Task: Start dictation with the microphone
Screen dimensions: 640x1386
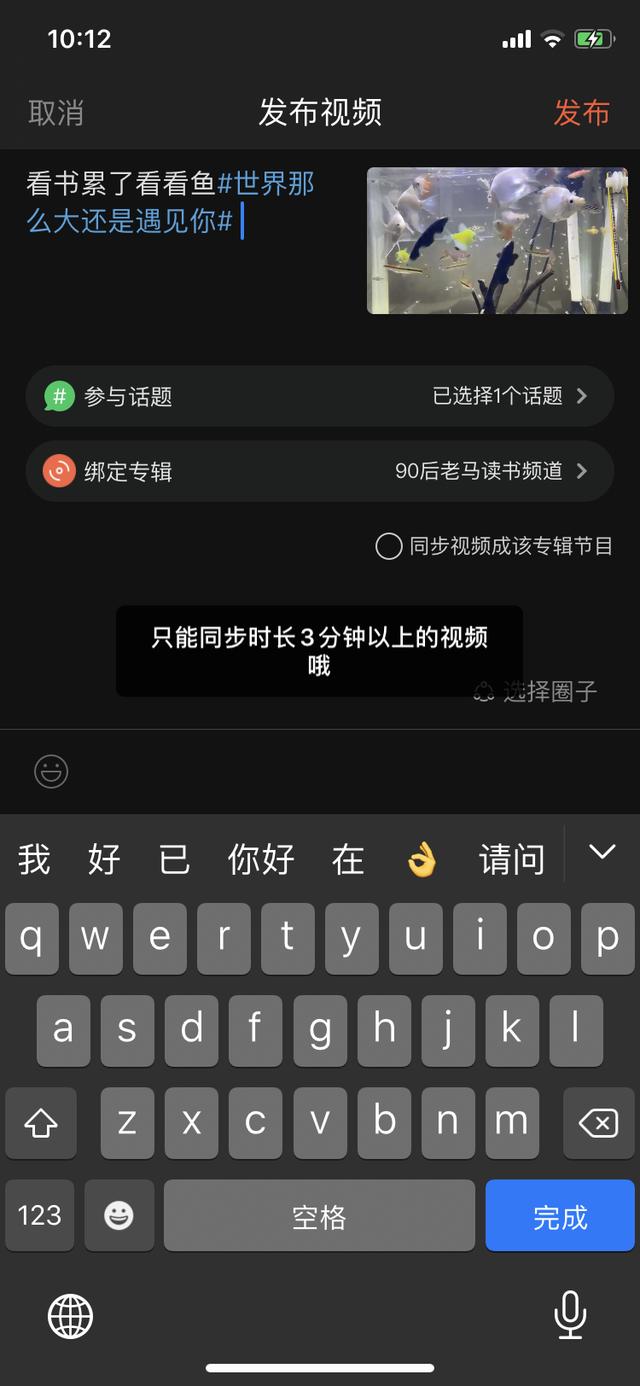Action: [x=570, y=1316]
